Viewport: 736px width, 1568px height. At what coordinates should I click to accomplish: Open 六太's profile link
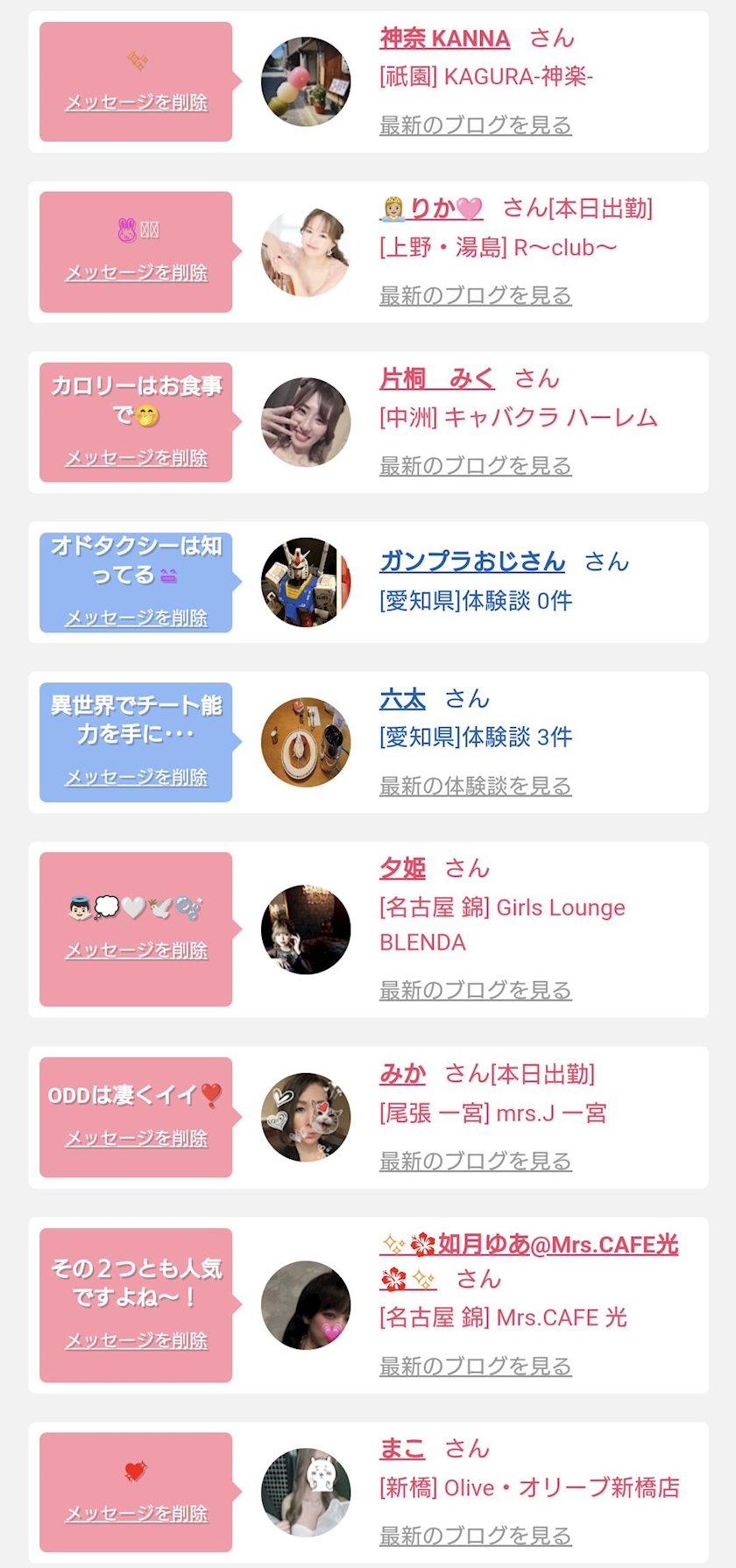(402, 698)
